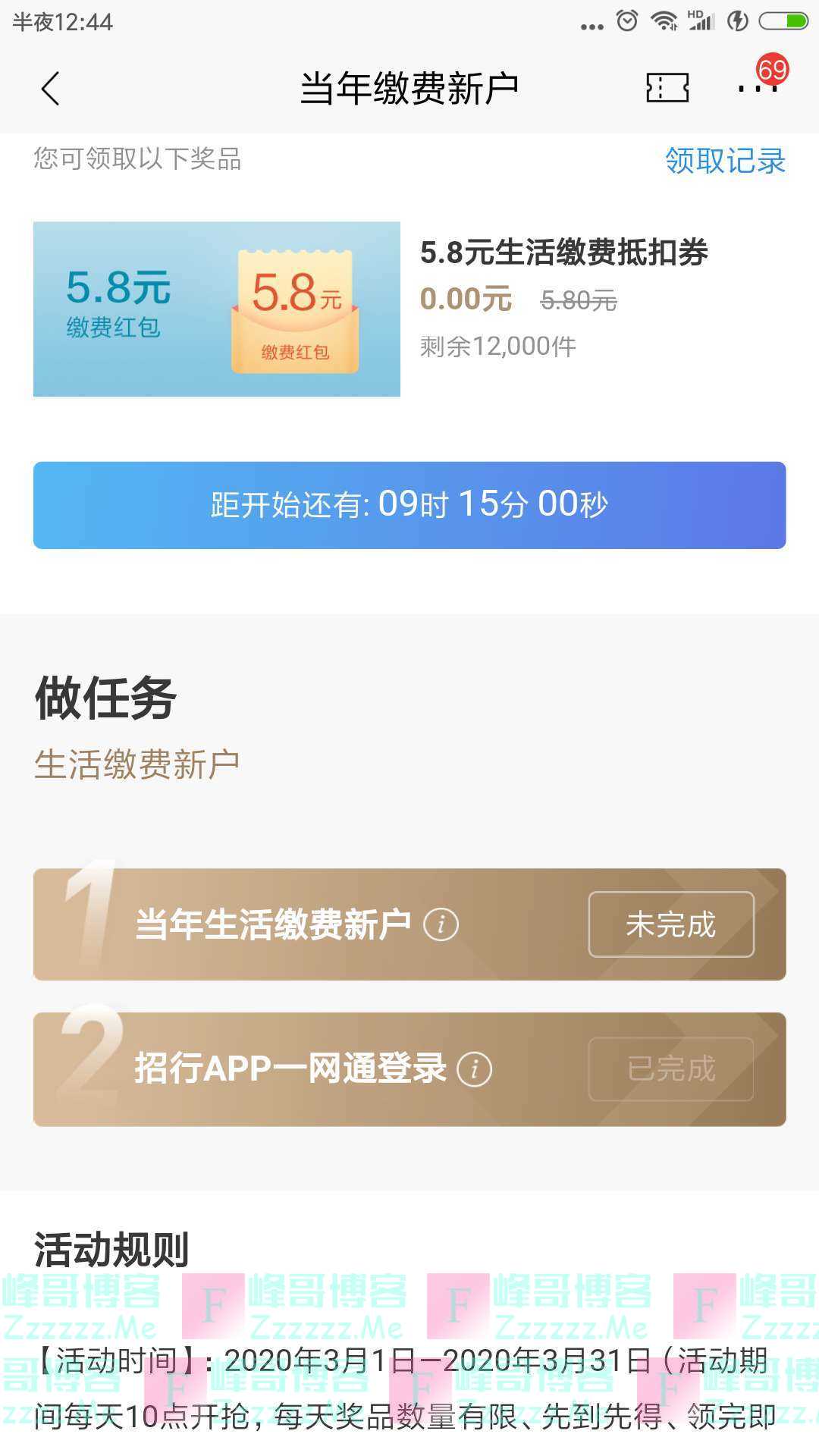This screenshot has width=819, height=1456.
Task: Tap 已完成 on the second task
Action: tap(671, 1069)
